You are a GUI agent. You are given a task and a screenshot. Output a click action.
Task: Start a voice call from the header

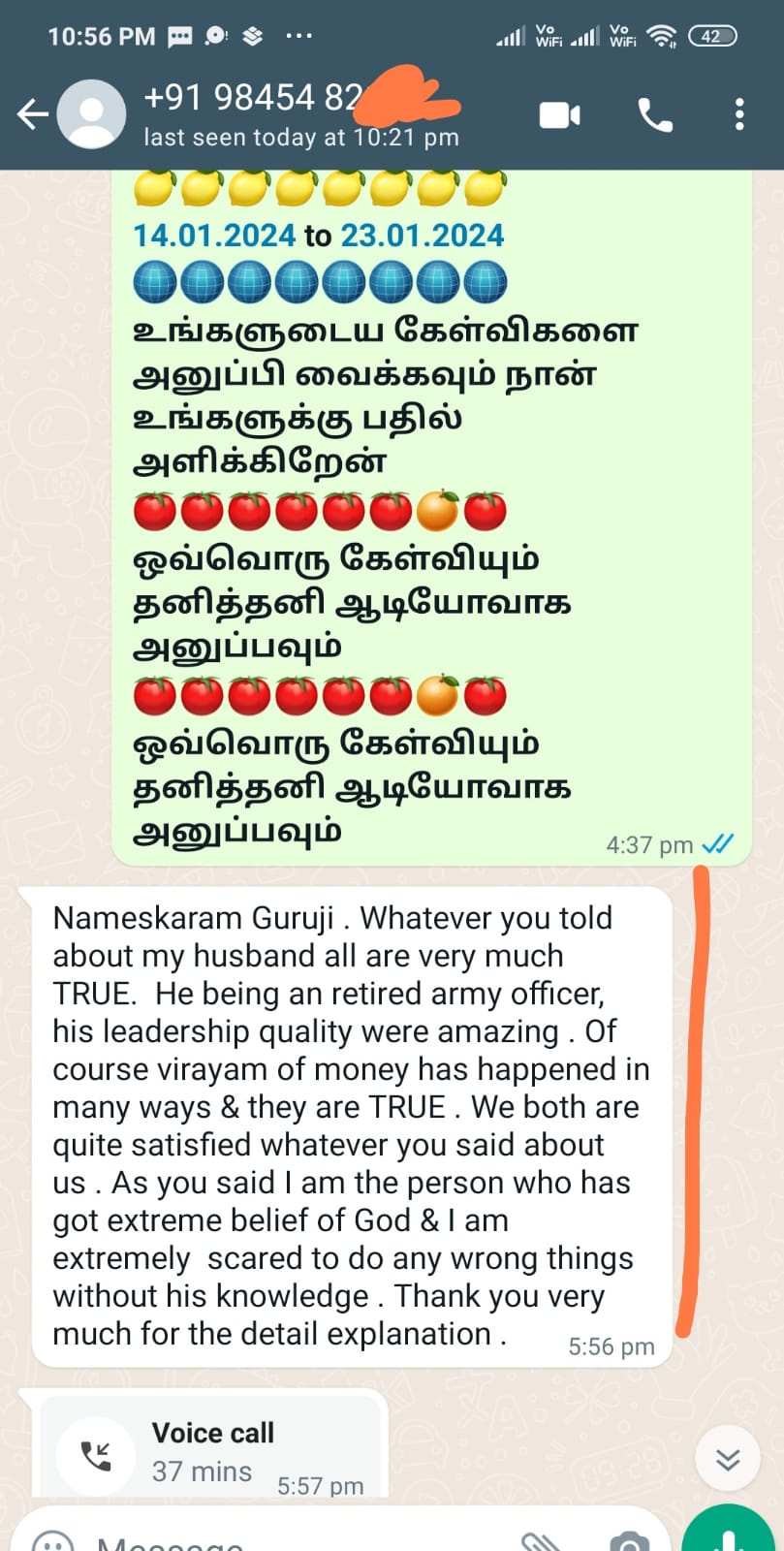[x=655, y=115]
